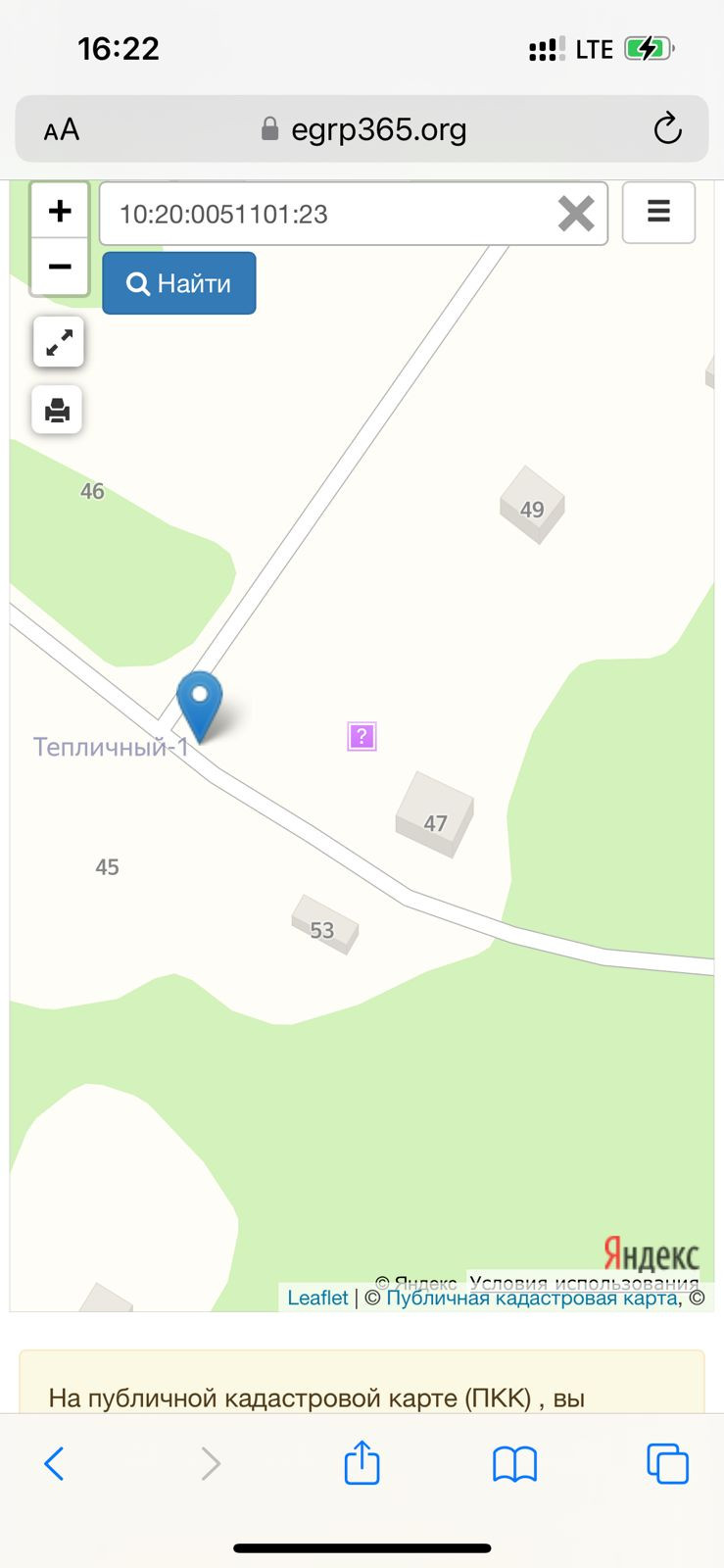
Task: Share this page
Action: [362, 1464]
